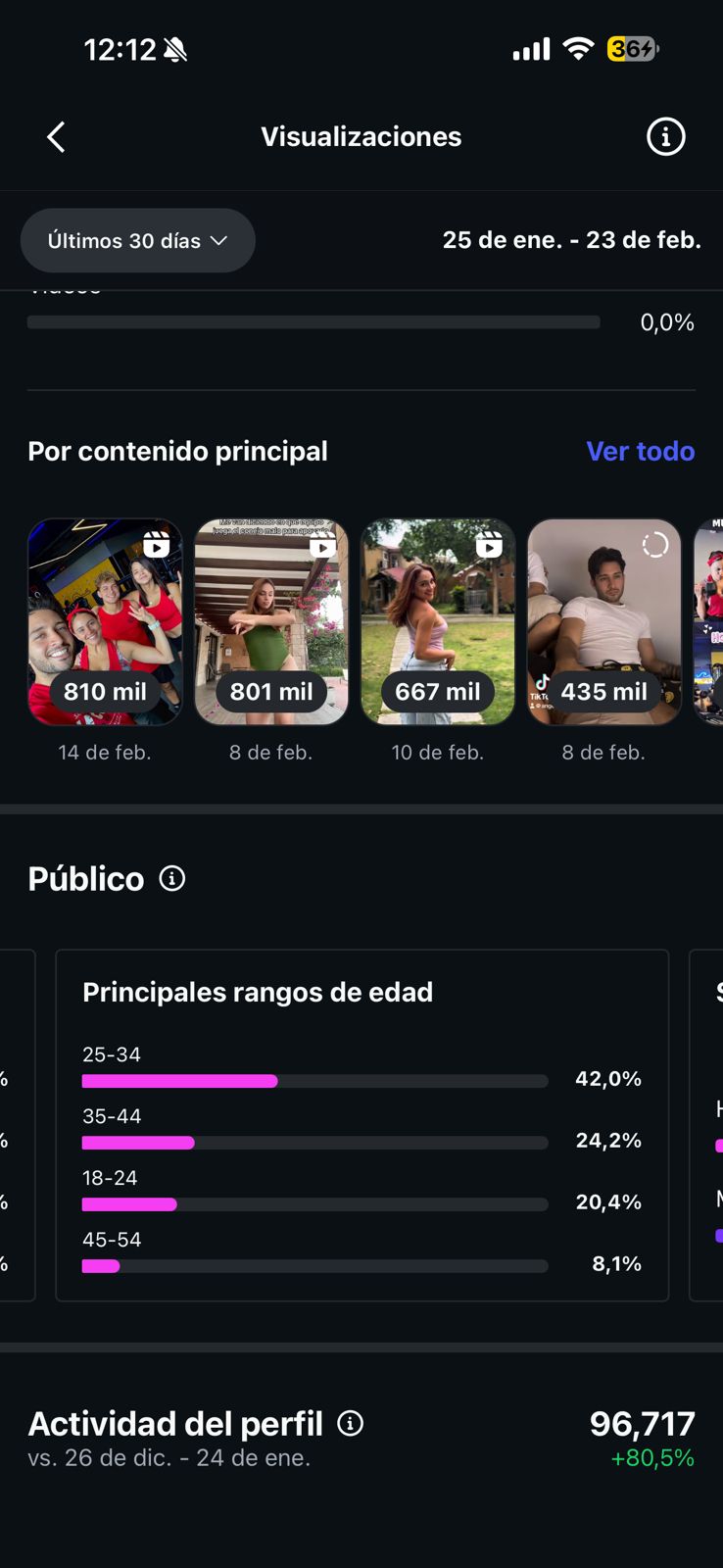View the 667 mil reel from 10 de feb.

coord(438,622)
